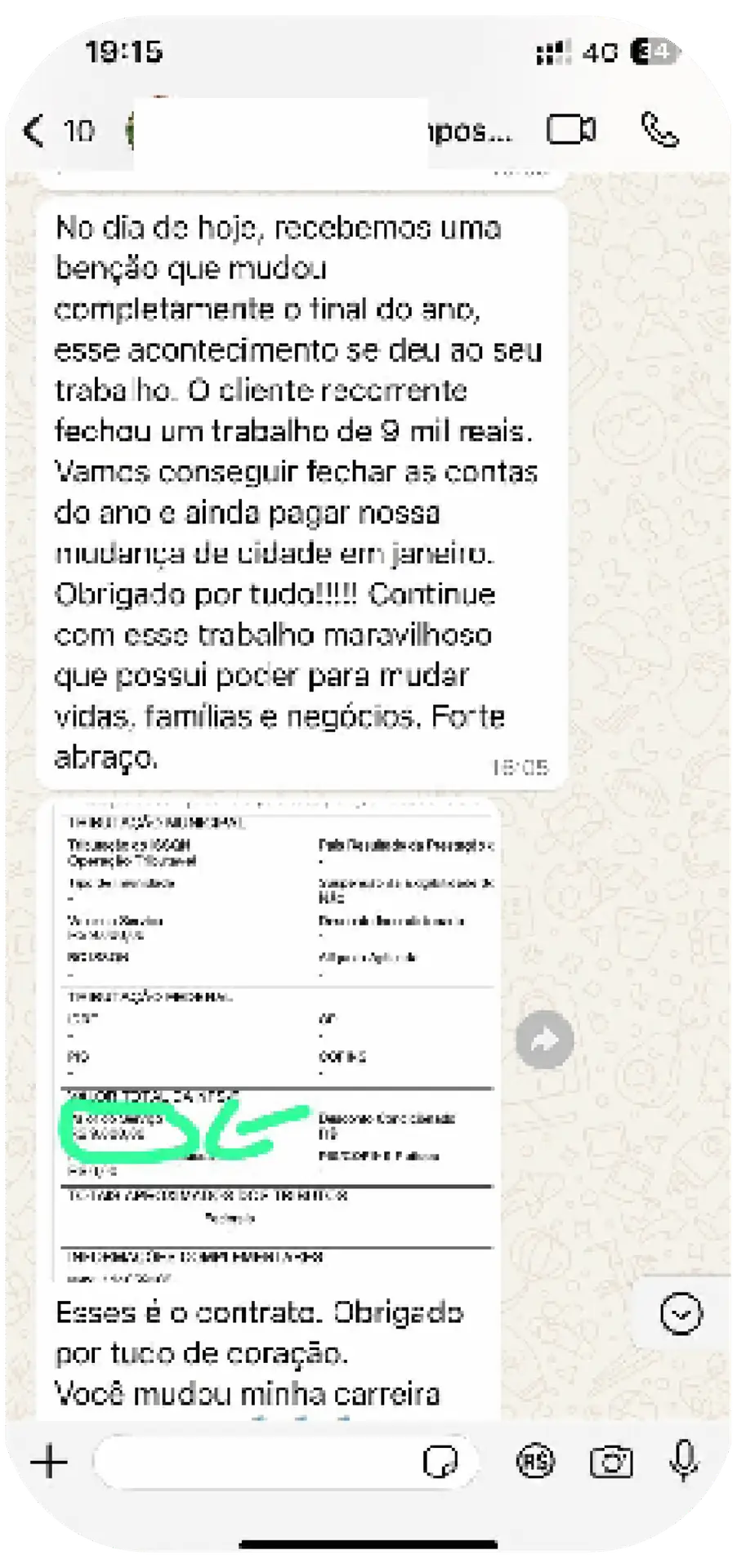
Task: Focus the message text field
Action: [x=253, y=1460]
